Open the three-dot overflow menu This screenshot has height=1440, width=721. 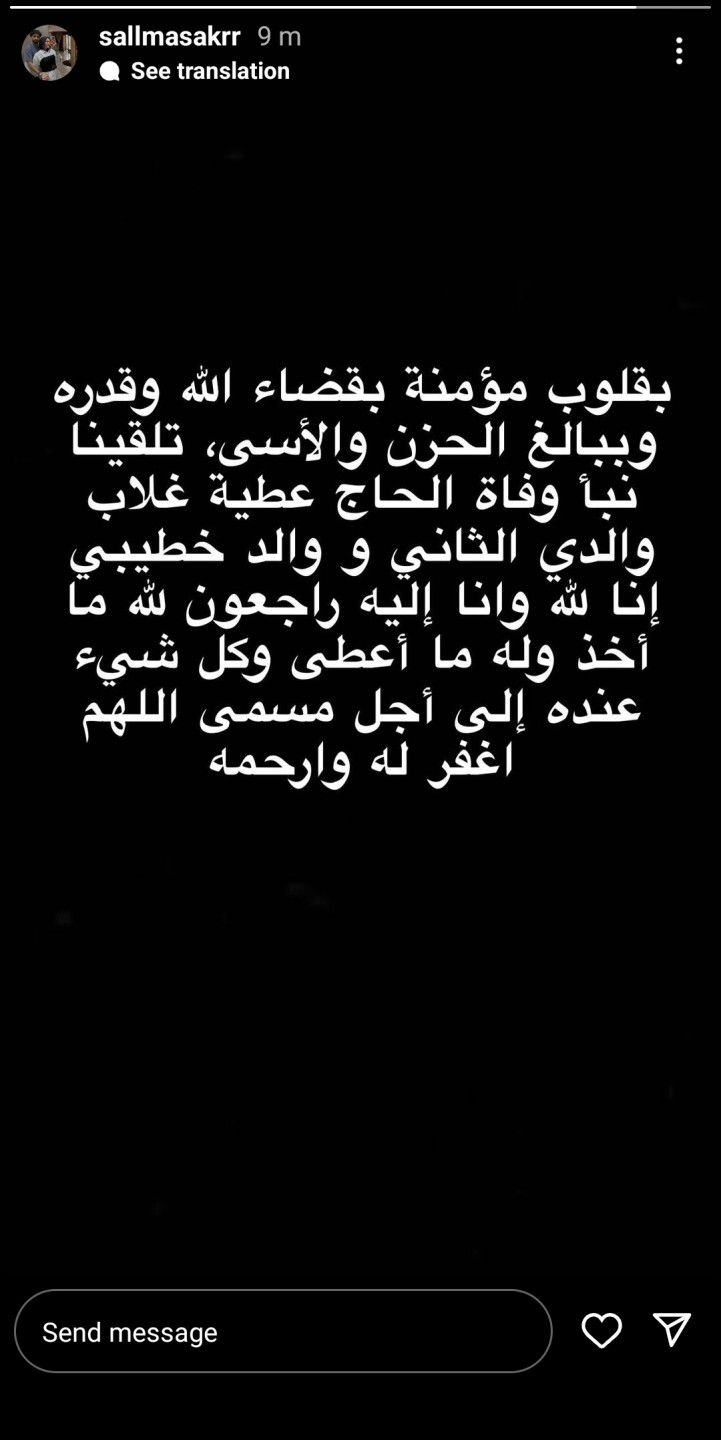(x=679, y=51)
